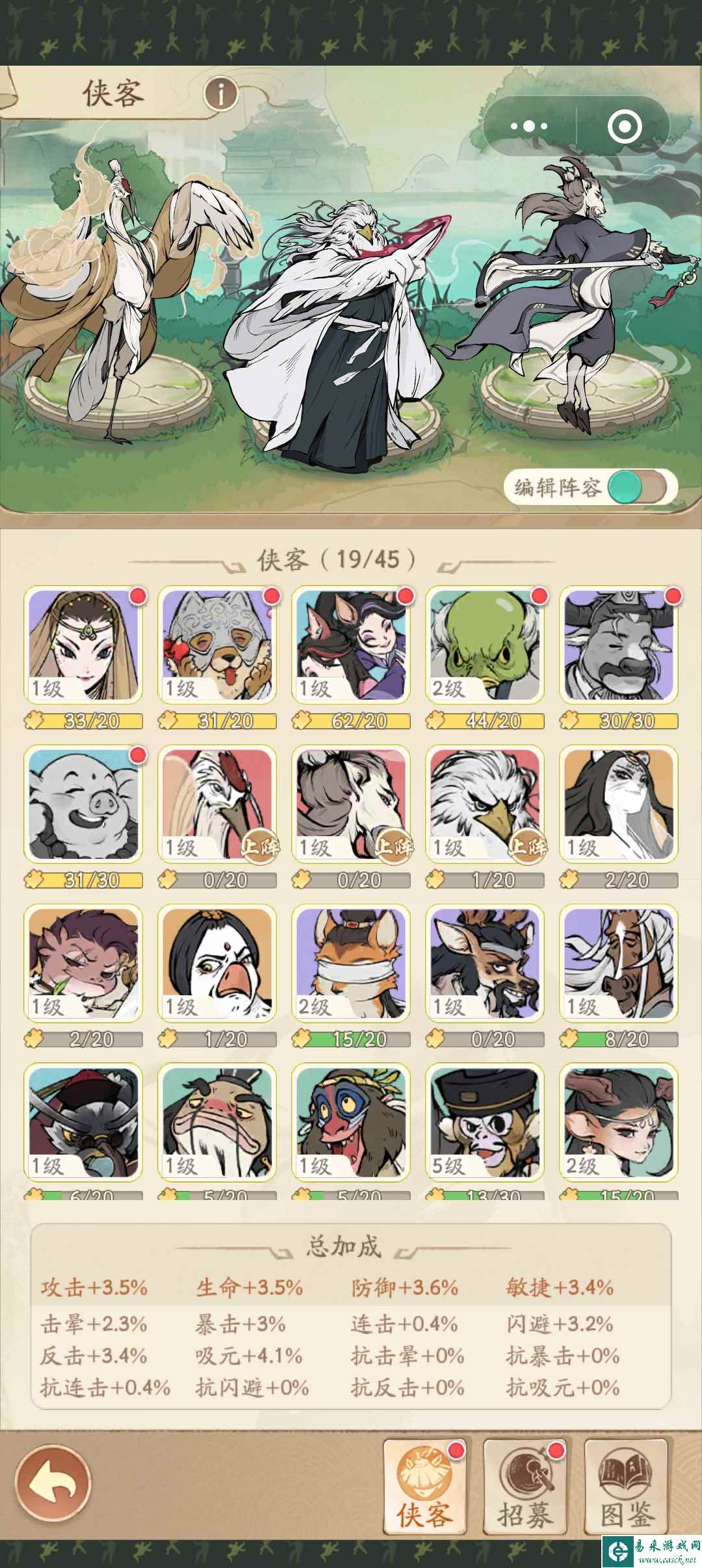
Task: Select the white eagle hero with 1/20
Action: tap(485, 805)
